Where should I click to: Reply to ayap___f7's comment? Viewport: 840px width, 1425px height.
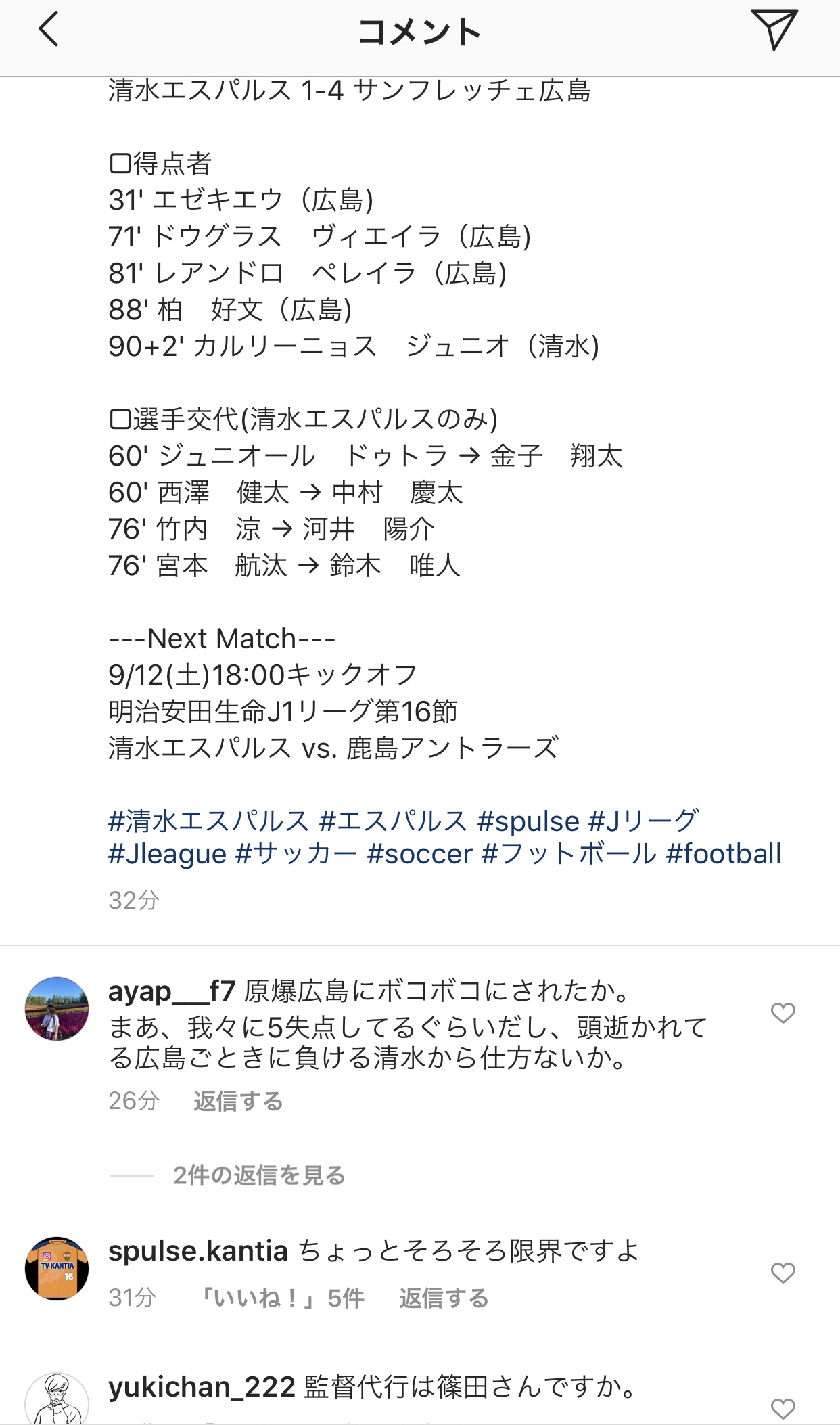238,1101
